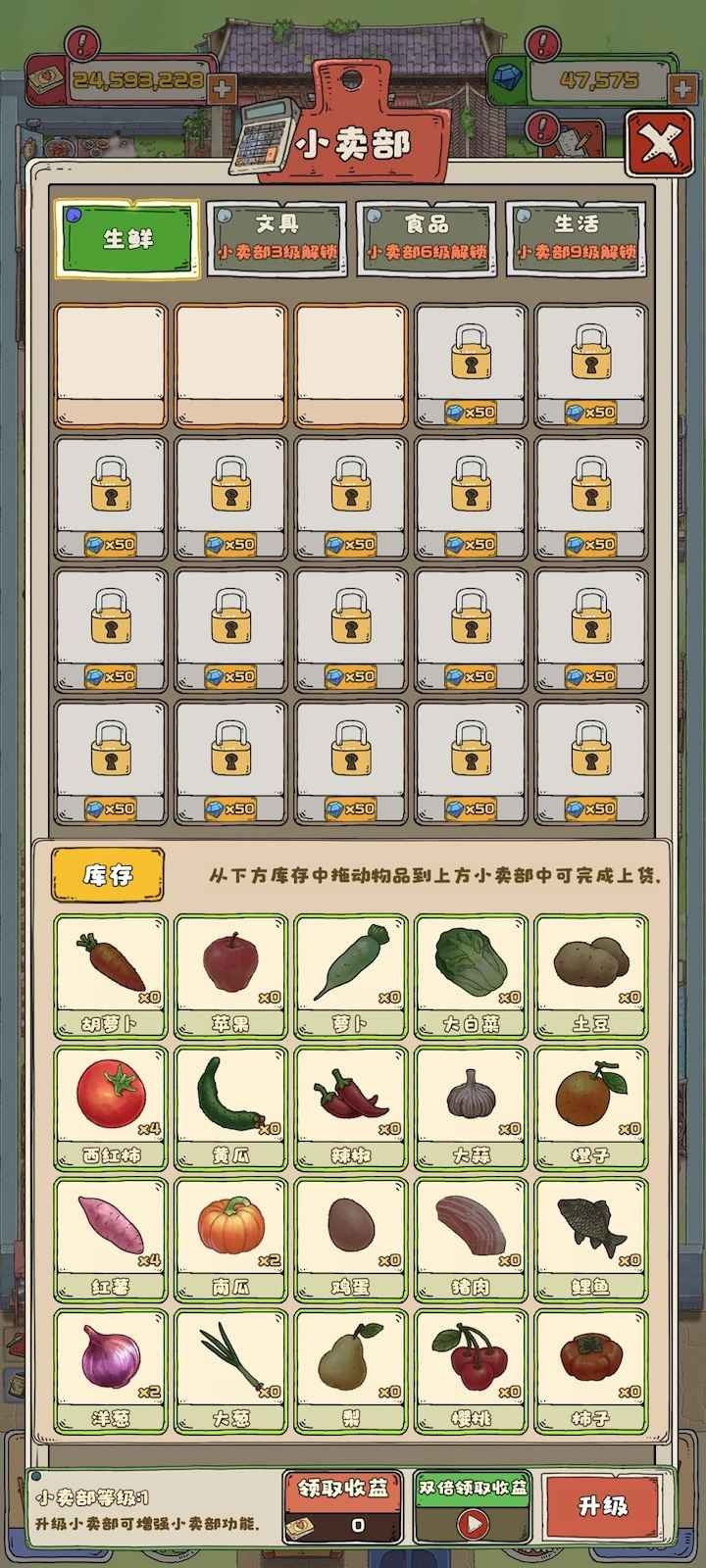Pick 洋葱 from the inventory
Screen dimensions: 706x1568
110,1368
